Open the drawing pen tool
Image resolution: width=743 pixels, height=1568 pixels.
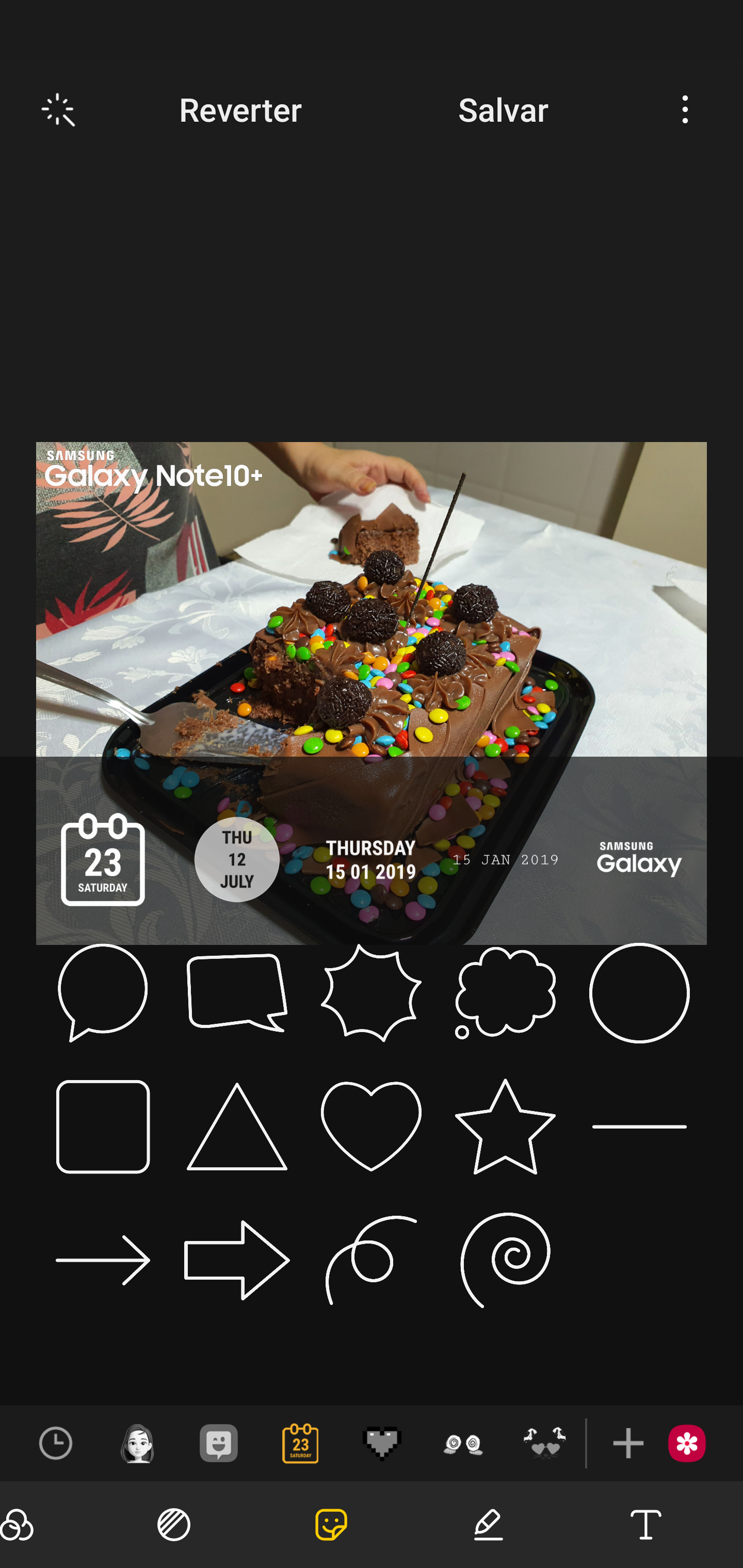pyautogui.click(x=489, y=1525)
